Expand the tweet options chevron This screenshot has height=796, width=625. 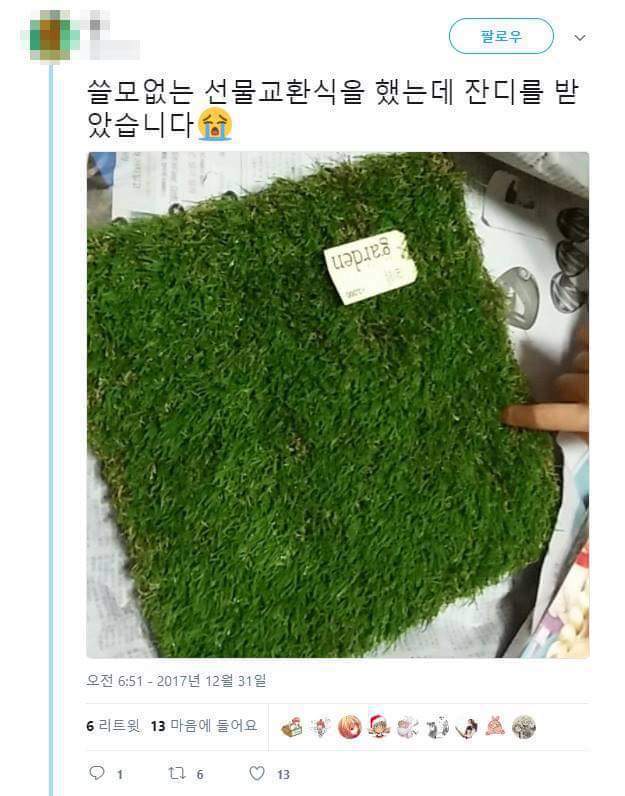tap(580, 37)
